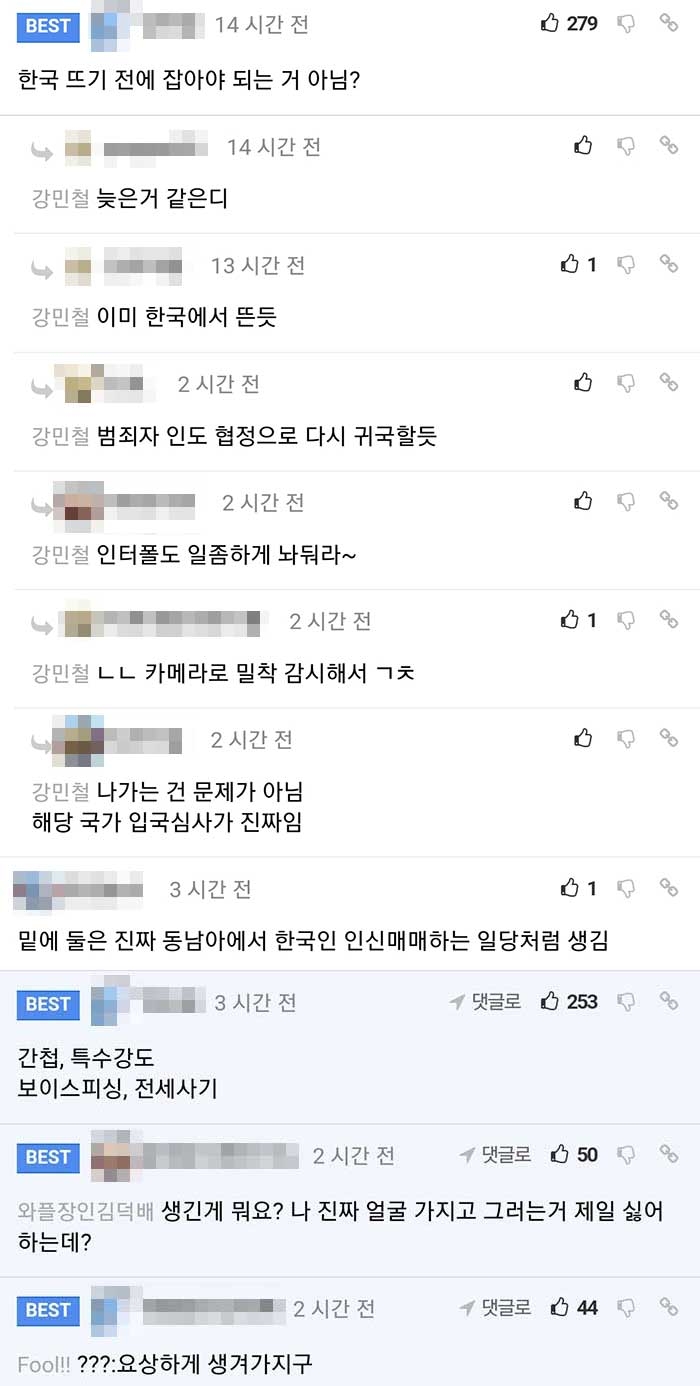Jump to the comment '간첩, 특수강도' via 댓글로
Viewport: 700px width, 1386px height.
pyautogui.click(x=486, y=1001)
